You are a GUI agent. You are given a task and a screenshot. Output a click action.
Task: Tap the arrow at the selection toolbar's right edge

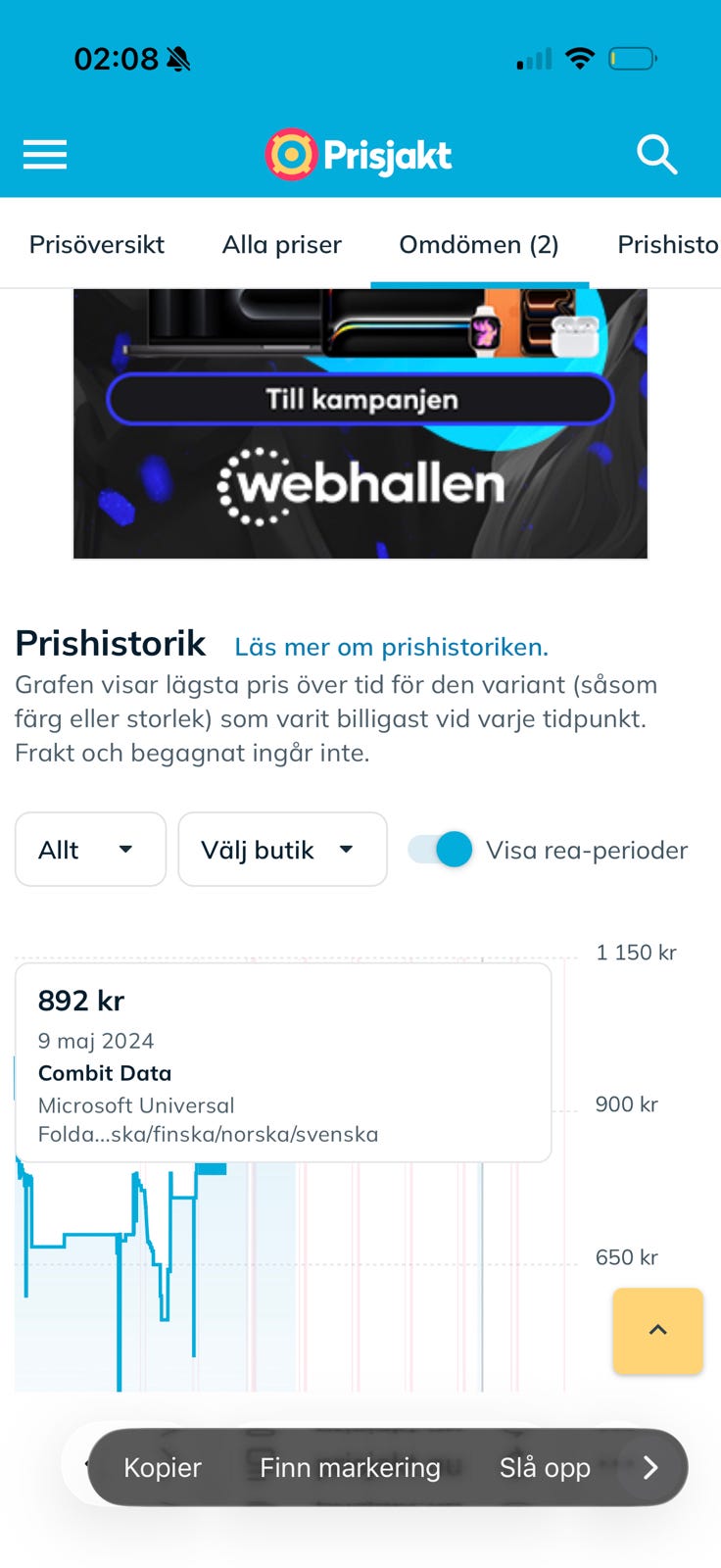[x=649, y=1467]
